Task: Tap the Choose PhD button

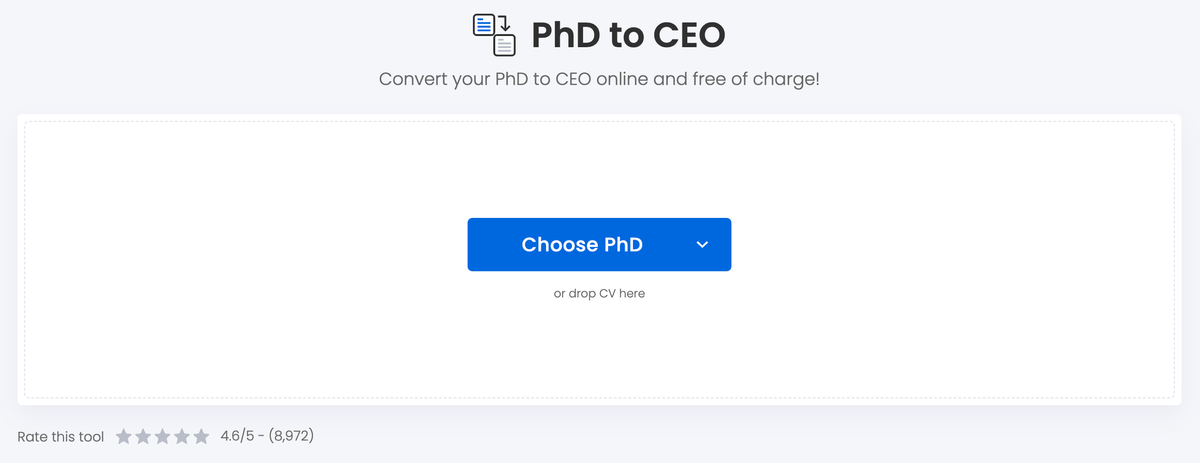Action: pos(581,245)
